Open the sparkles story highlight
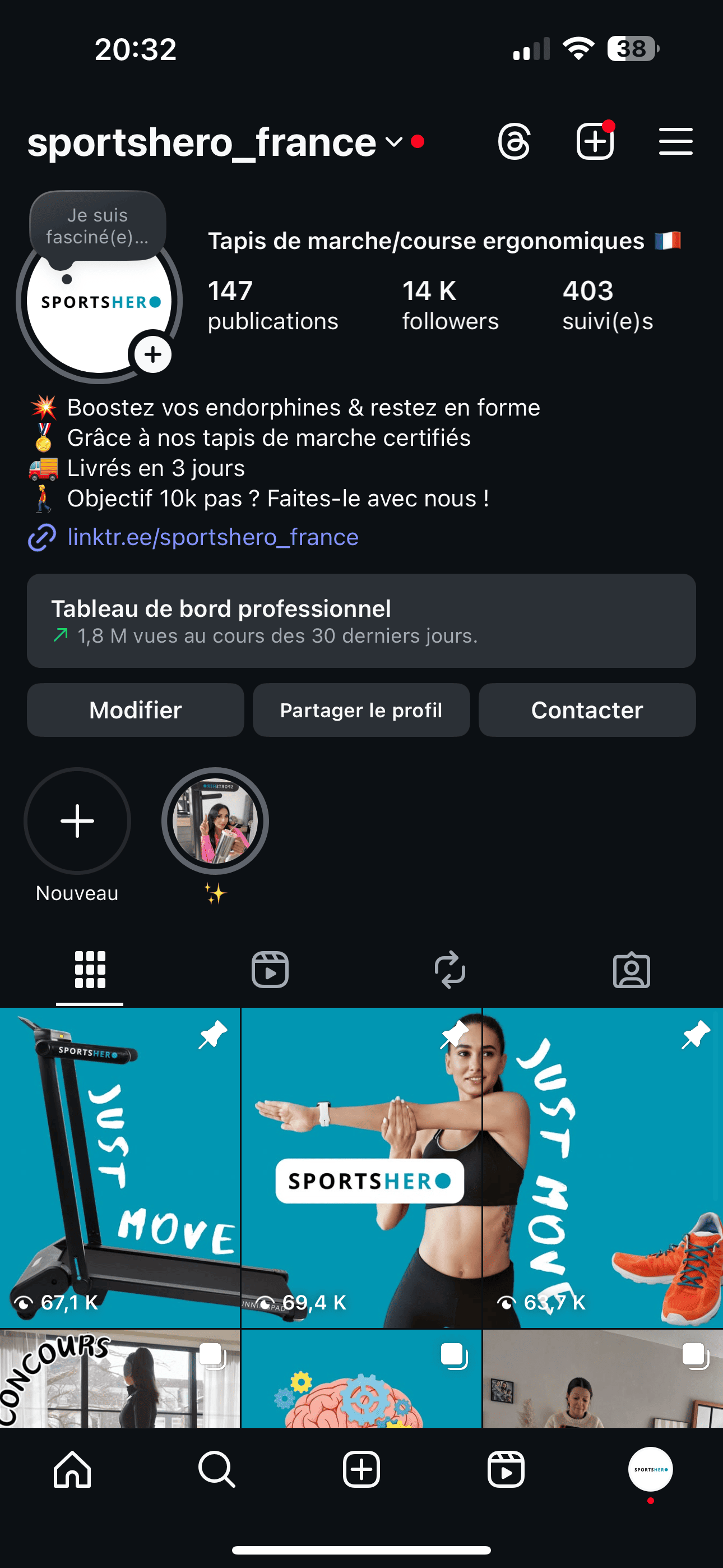723x1568 pixels. pyautogui.click(x=215, y=821)
